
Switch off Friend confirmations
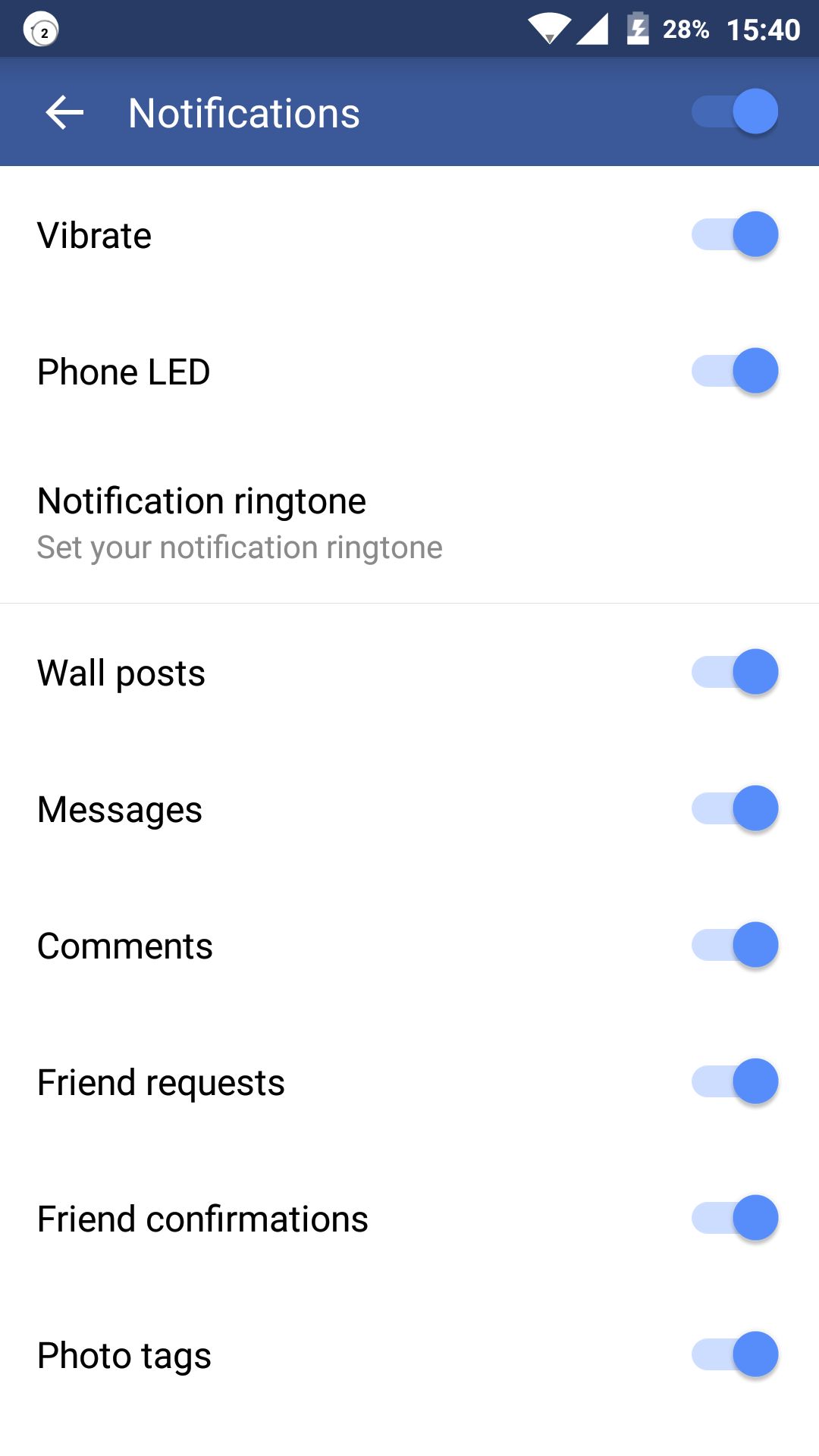tap(735, 1218)
